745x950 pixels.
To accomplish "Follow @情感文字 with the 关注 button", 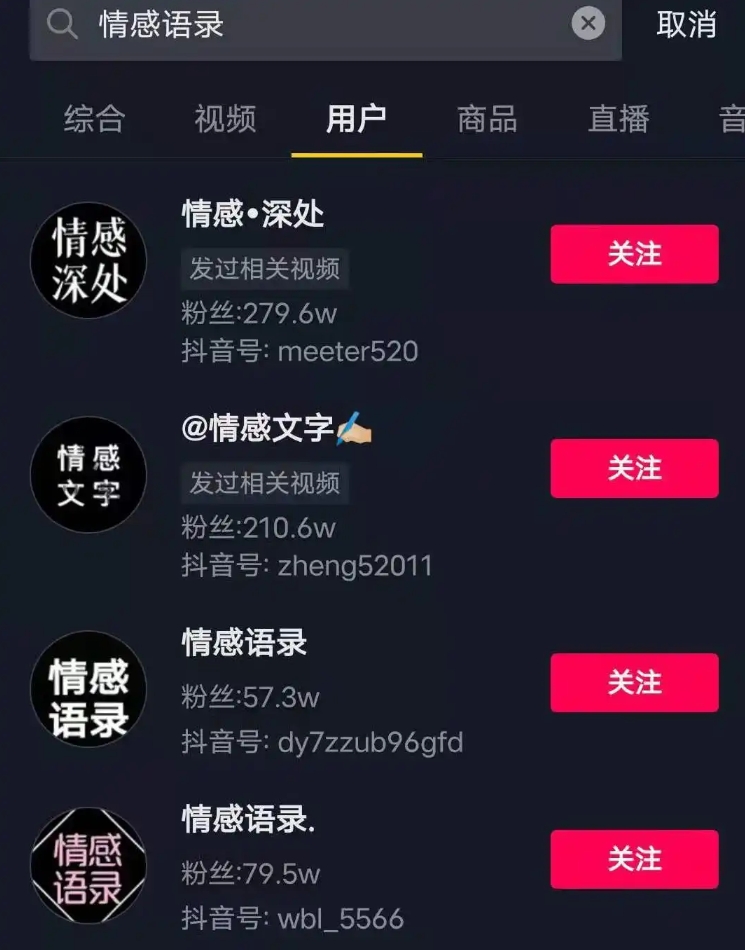I will tap(634, 468).
